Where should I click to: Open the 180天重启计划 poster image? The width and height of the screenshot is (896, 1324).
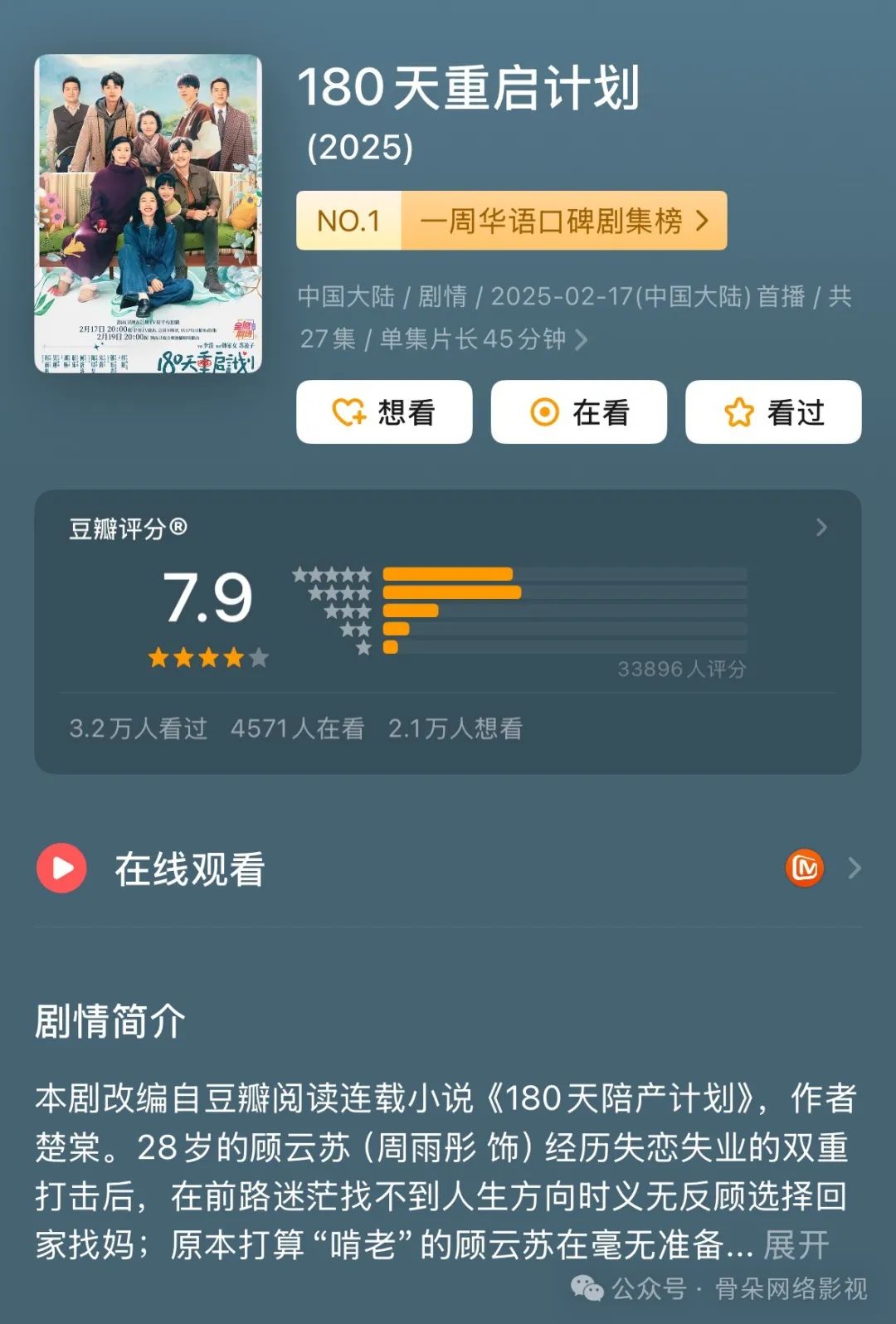[148, 213]
